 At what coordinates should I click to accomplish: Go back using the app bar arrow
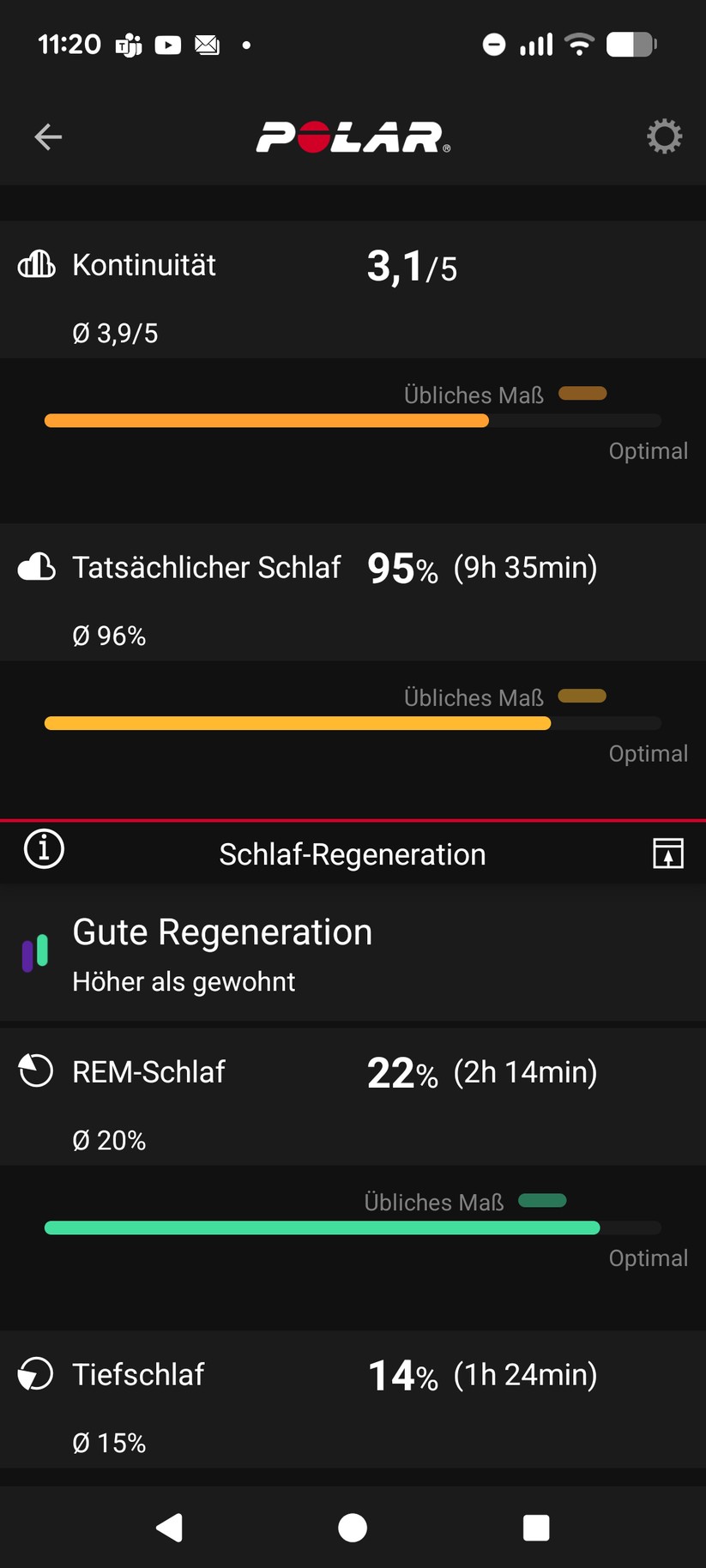pyautogui.click(x=48, y=136)
